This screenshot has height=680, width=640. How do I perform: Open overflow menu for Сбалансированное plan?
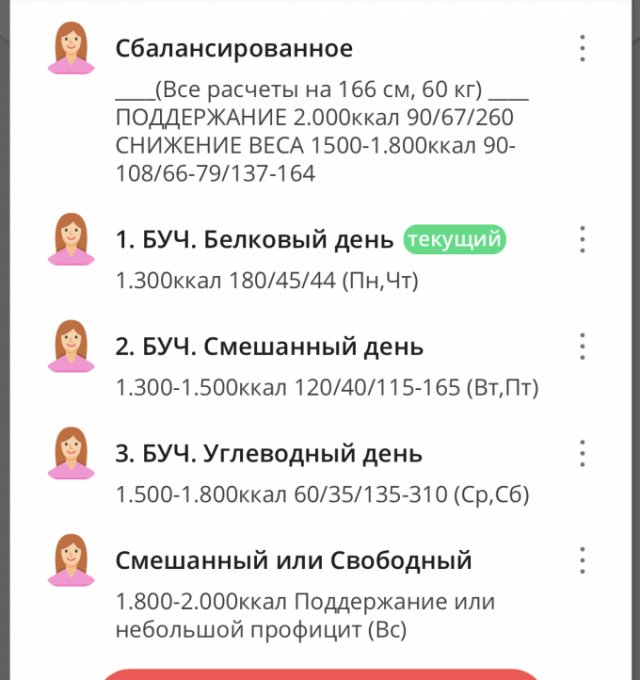(582, 48)
